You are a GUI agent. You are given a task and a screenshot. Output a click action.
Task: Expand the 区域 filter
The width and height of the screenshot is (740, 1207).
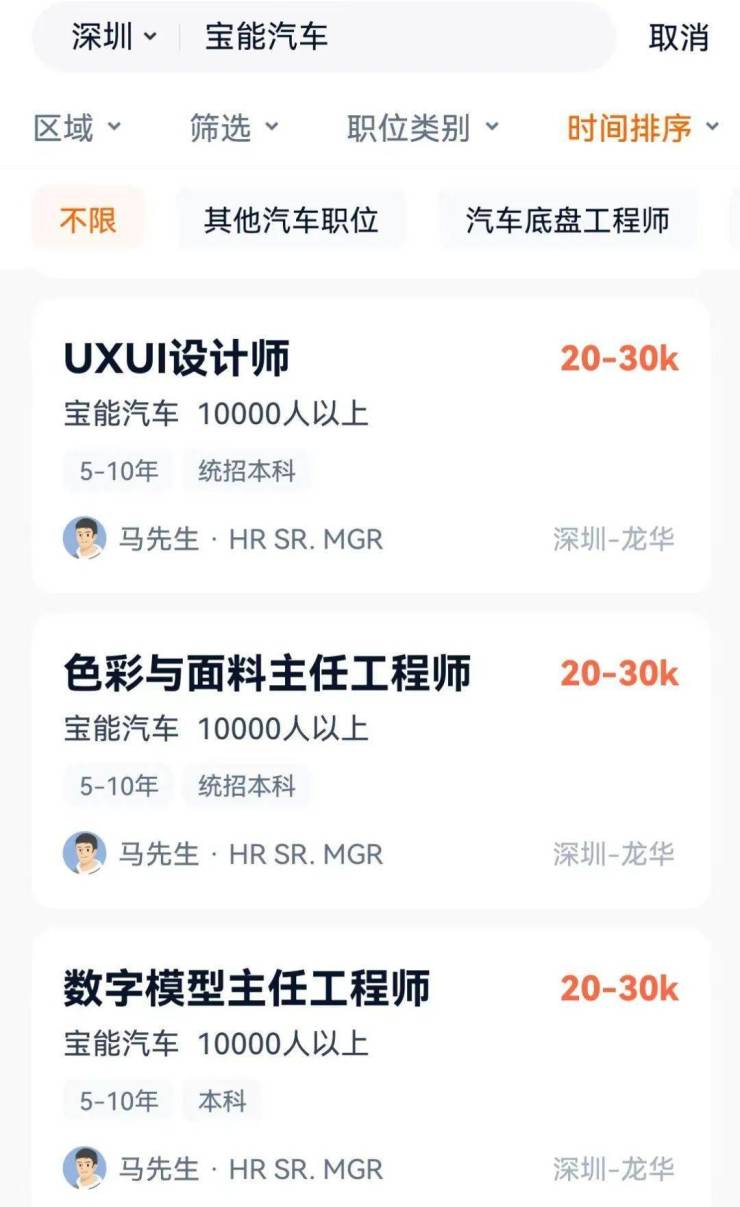click(77, 128)
